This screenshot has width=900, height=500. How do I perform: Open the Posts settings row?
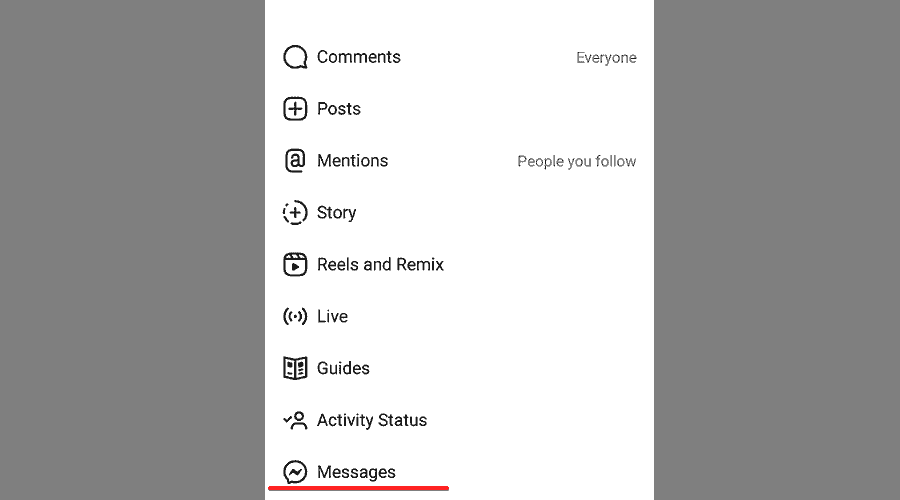pos(338,109)
